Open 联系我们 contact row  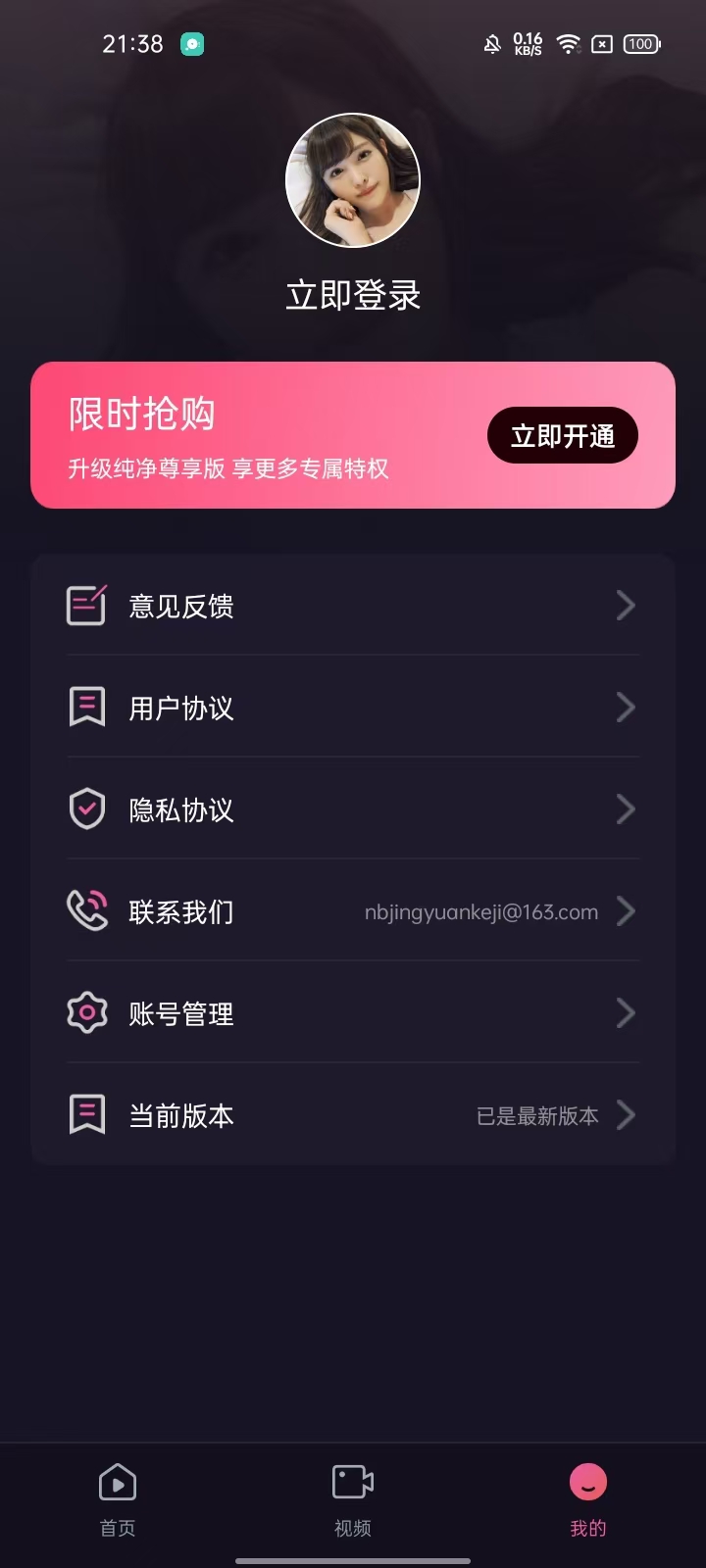353,911
